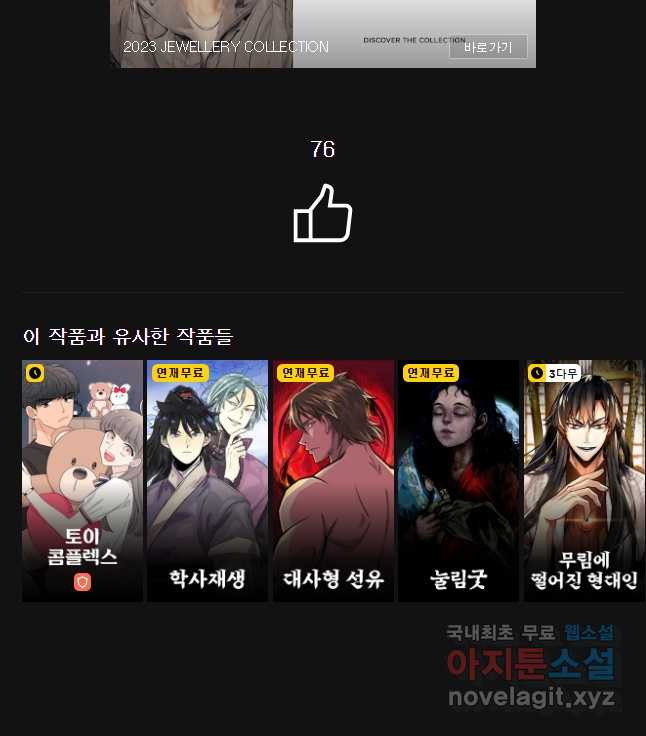646x736 pixels.
Task: Select the 눌림굿 webtoon card
Action: pos(458,480)
